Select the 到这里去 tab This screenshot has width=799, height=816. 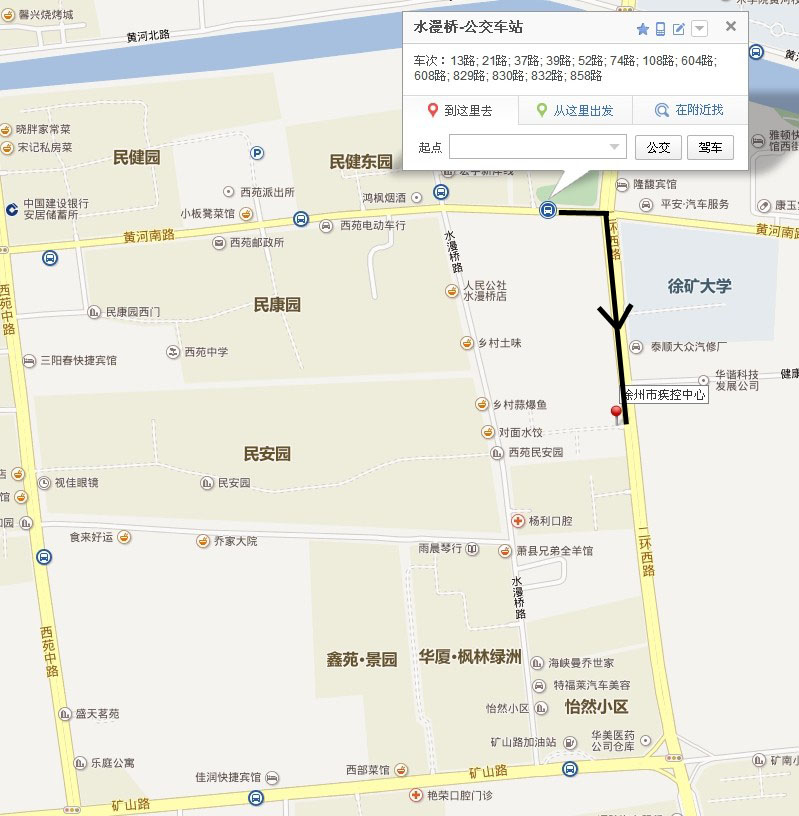[460, 111]
